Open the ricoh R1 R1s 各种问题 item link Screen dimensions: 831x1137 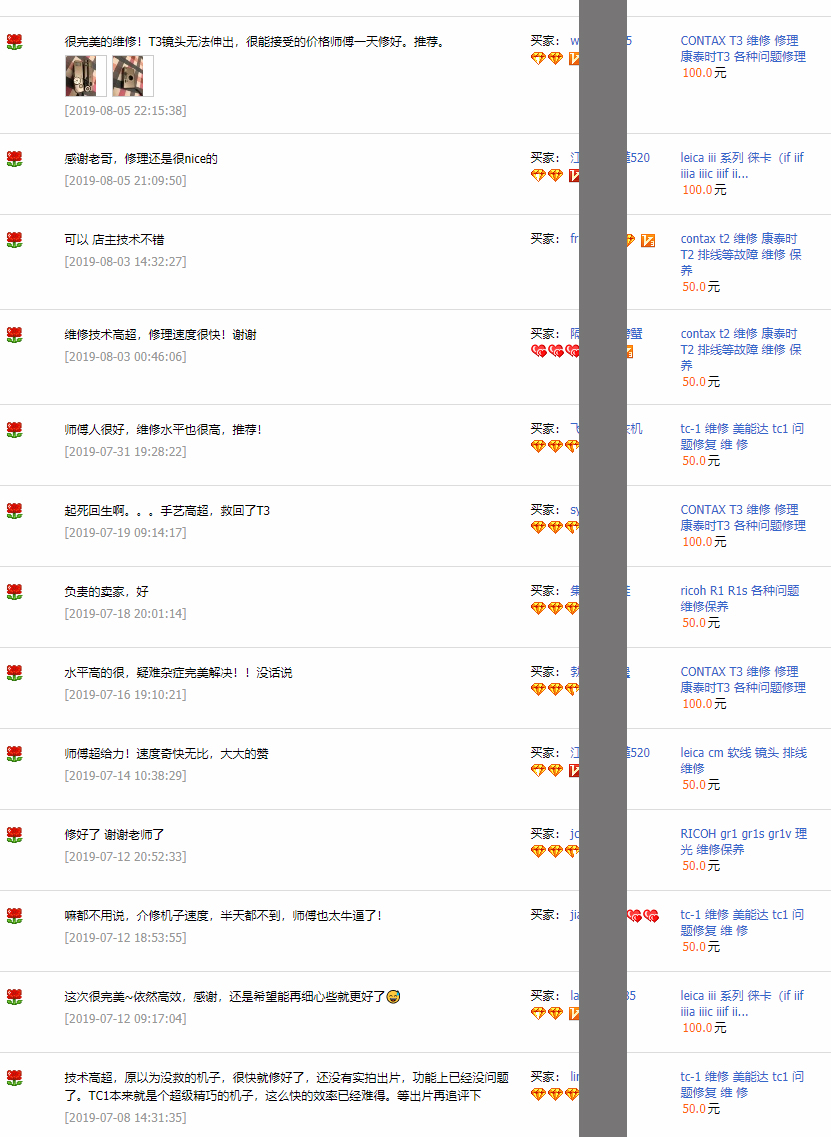[739, 598]
